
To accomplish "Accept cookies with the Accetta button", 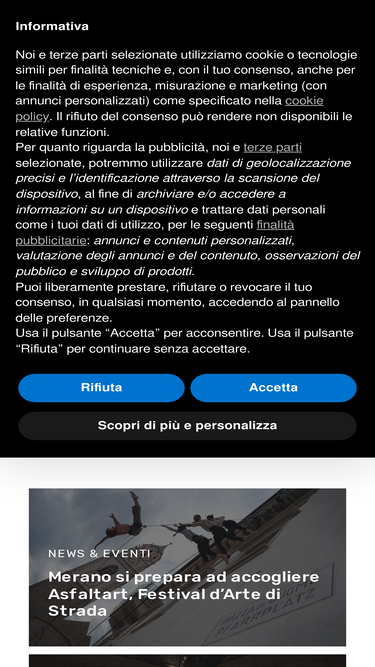I will (273, 388).
